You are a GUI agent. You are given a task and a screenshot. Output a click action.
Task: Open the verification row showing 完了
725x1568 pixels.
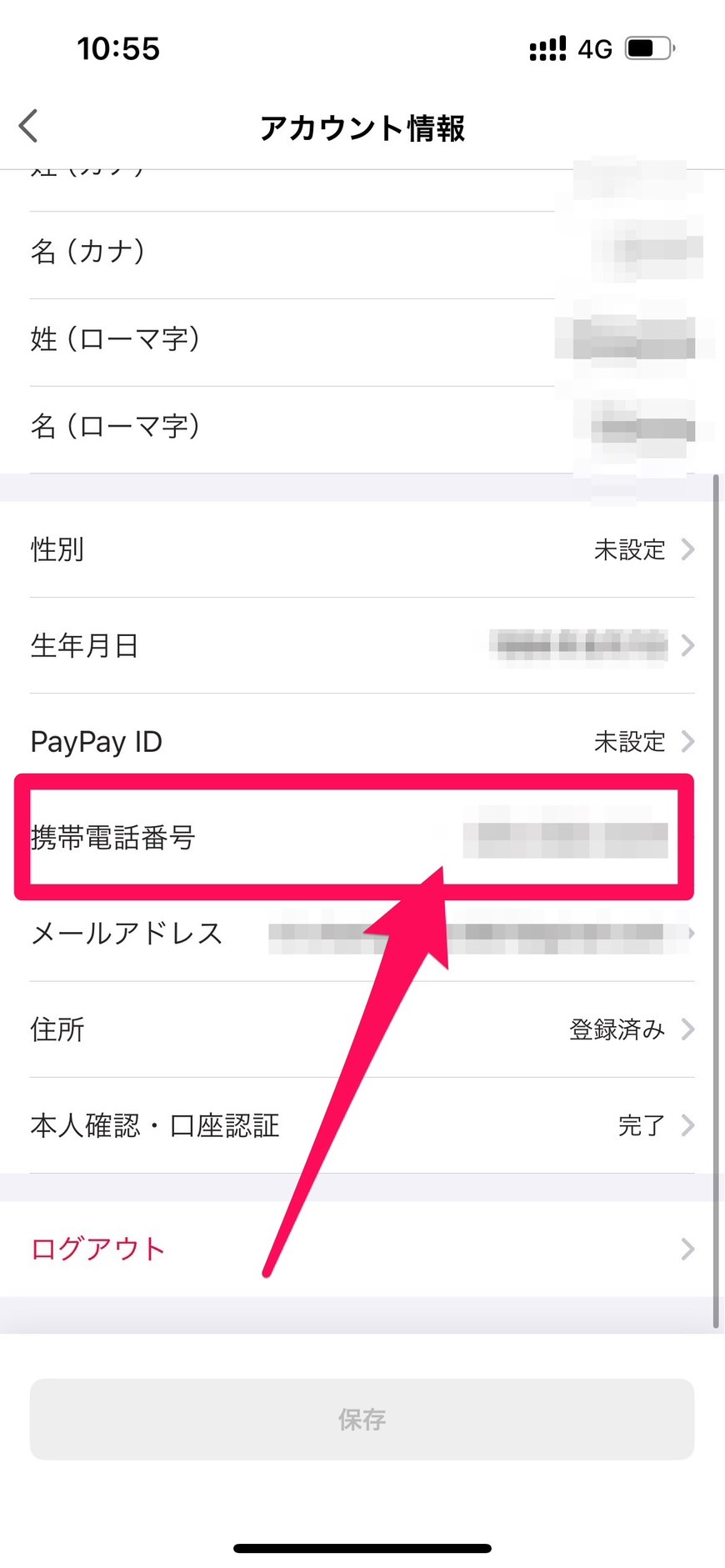(x=362, y=1125)
